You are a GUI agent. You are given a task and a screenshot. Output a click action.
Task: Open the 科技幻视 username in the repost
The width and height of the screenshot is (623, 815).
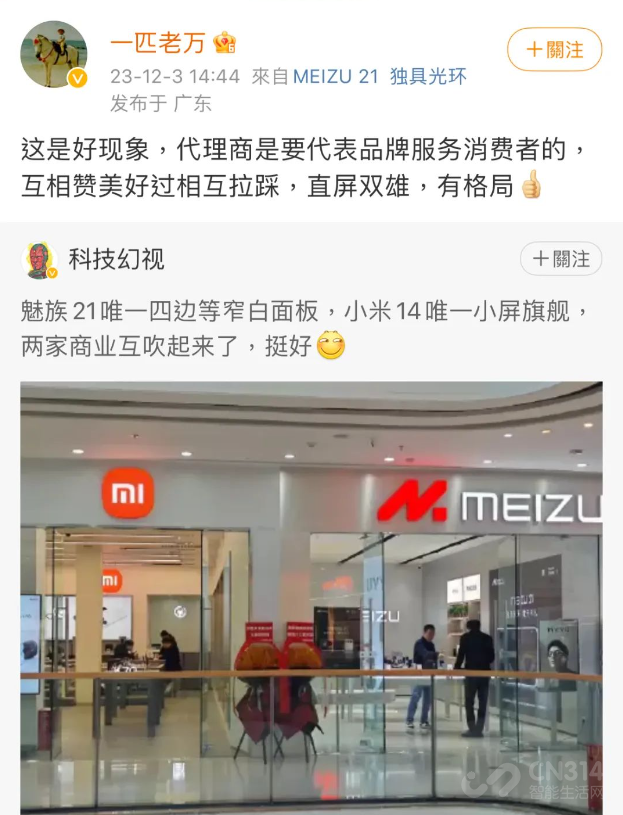point(117,259)
